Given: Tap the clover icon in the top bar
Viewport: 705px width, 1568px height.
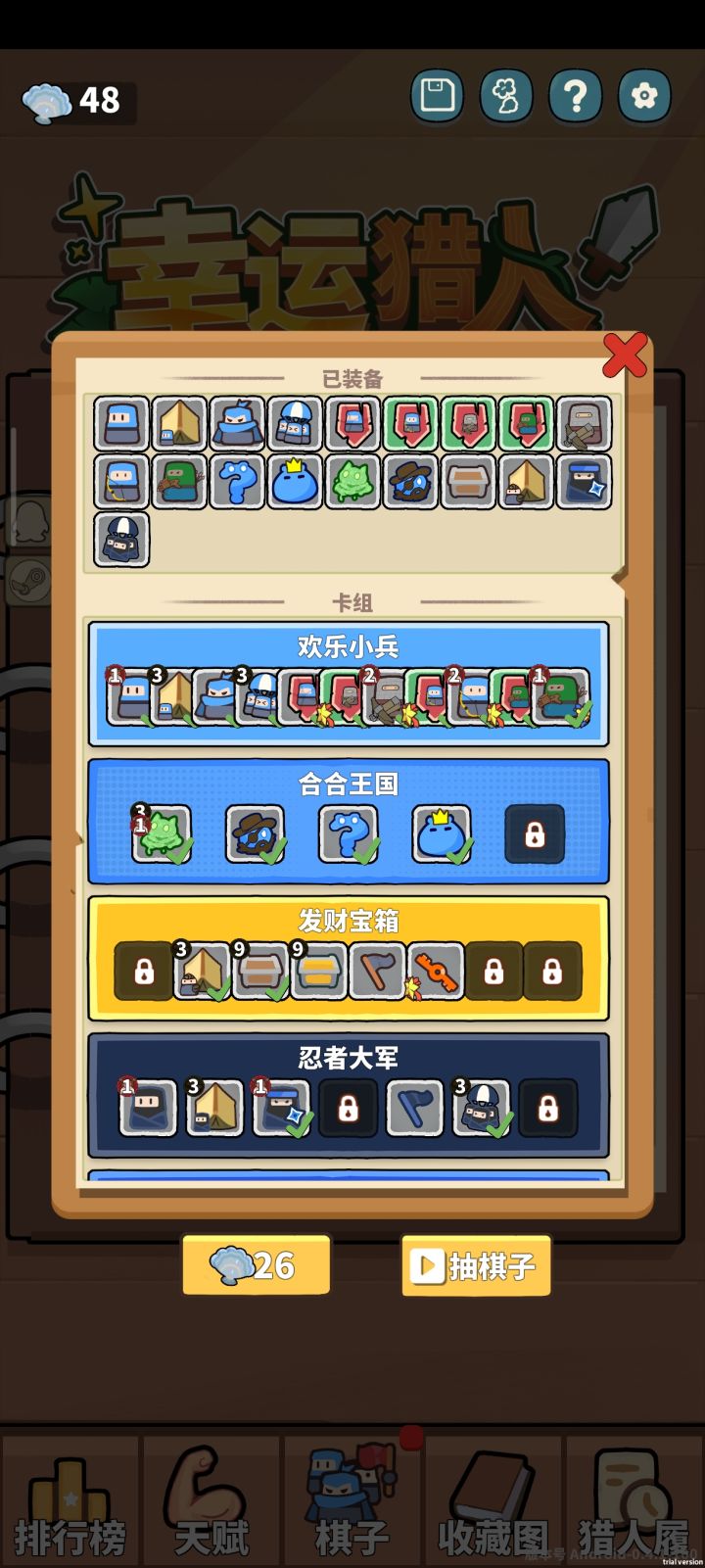Looking at the screenshot, I should 506,96.
